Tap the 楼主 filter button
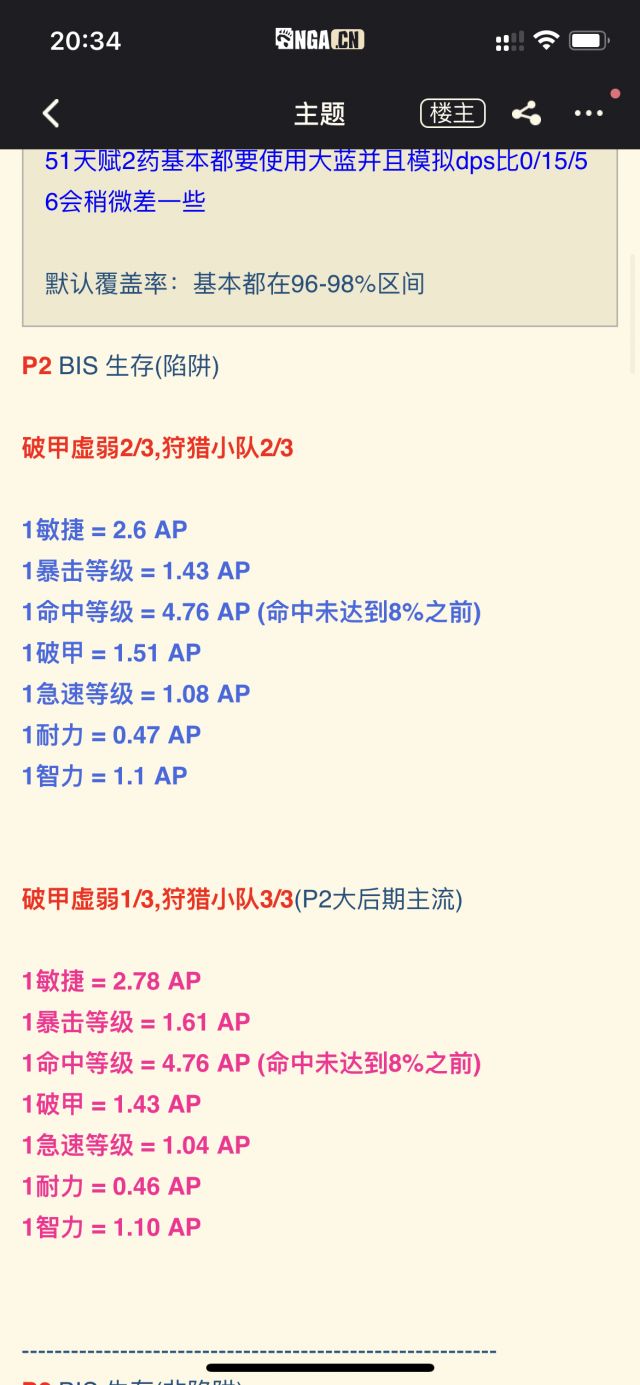This screenshot has height=1385, width=640. (453, 113)
